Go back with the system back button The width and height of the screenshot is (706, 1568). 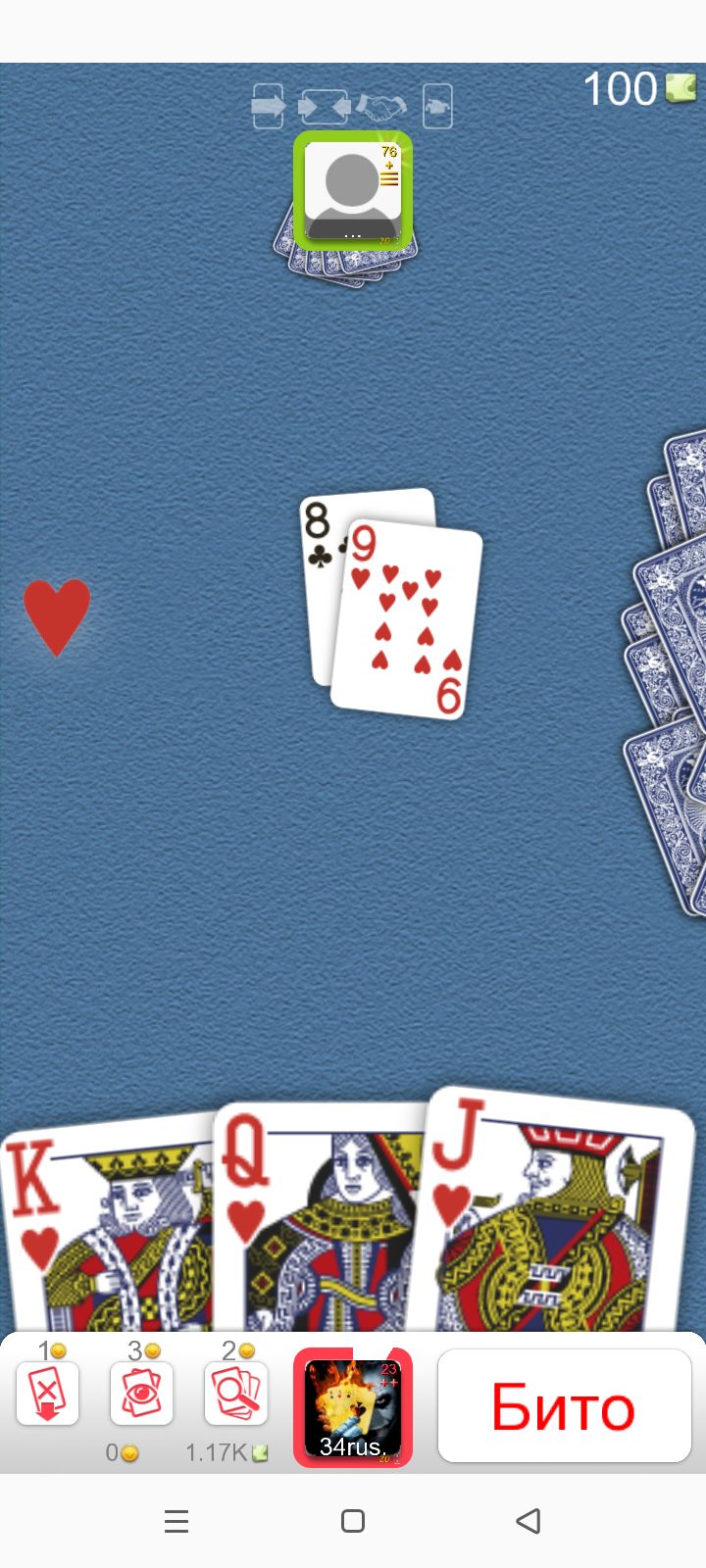(529, 1521)
